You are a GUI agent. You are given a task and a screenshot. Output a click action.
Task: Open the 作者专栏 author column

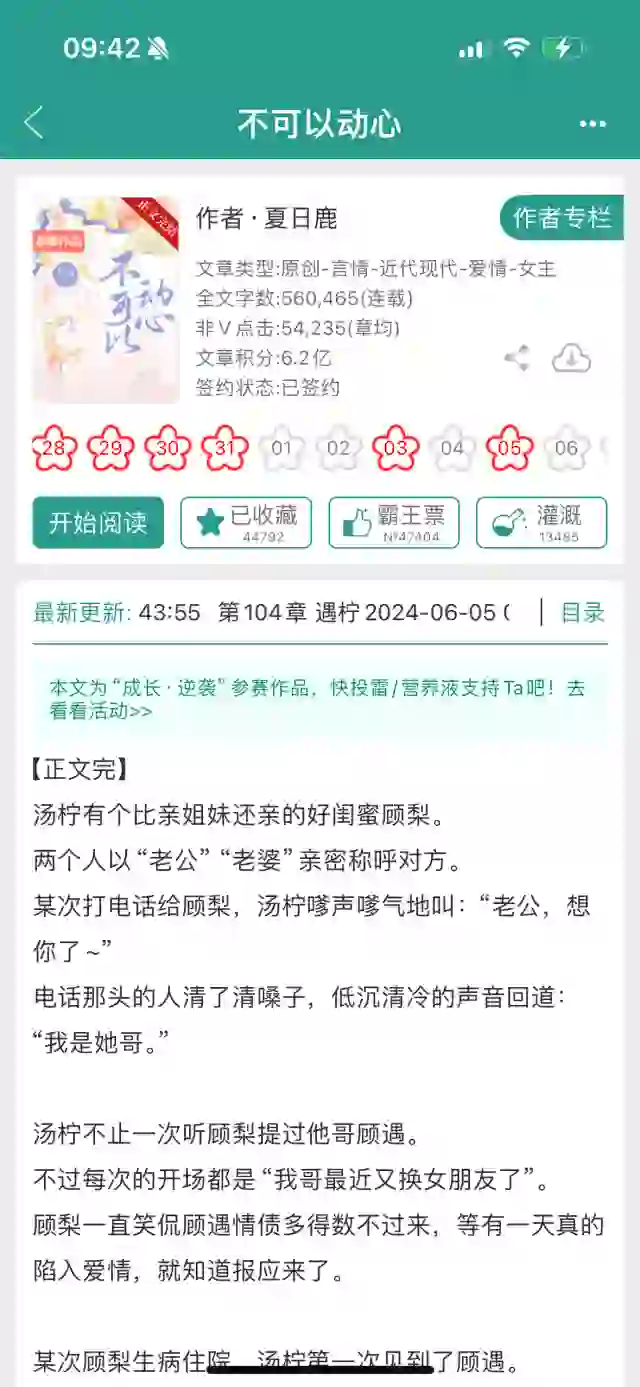click(x=560, y=218)
